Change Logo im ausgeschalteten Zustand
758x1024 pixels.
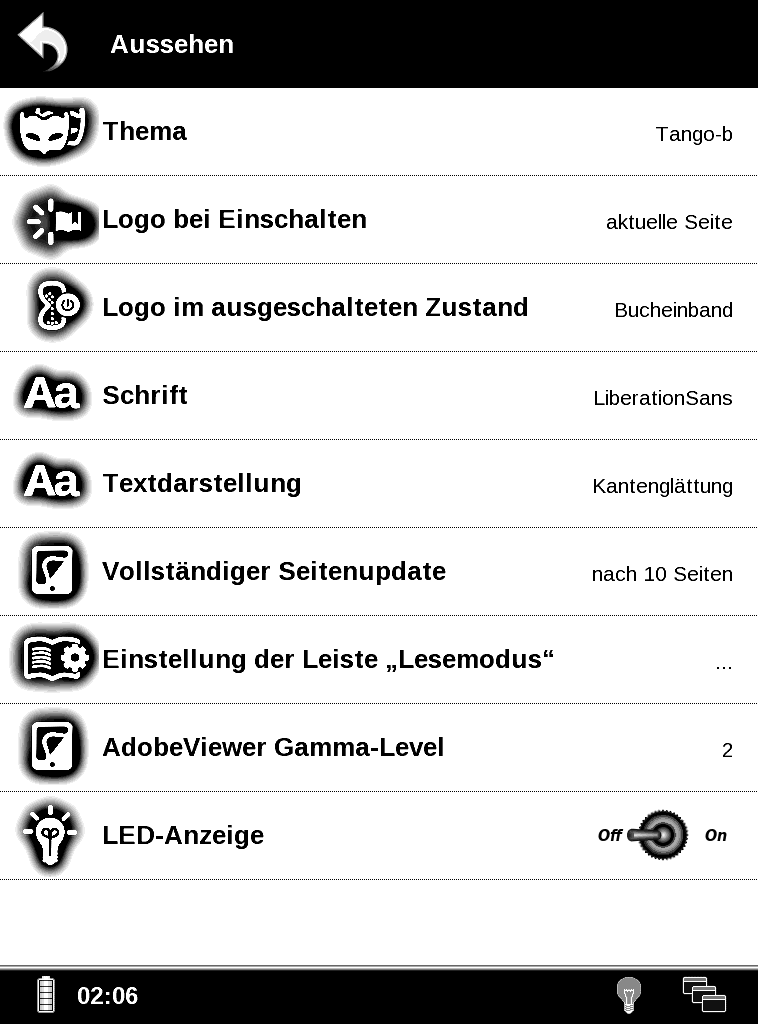(378, 308)
